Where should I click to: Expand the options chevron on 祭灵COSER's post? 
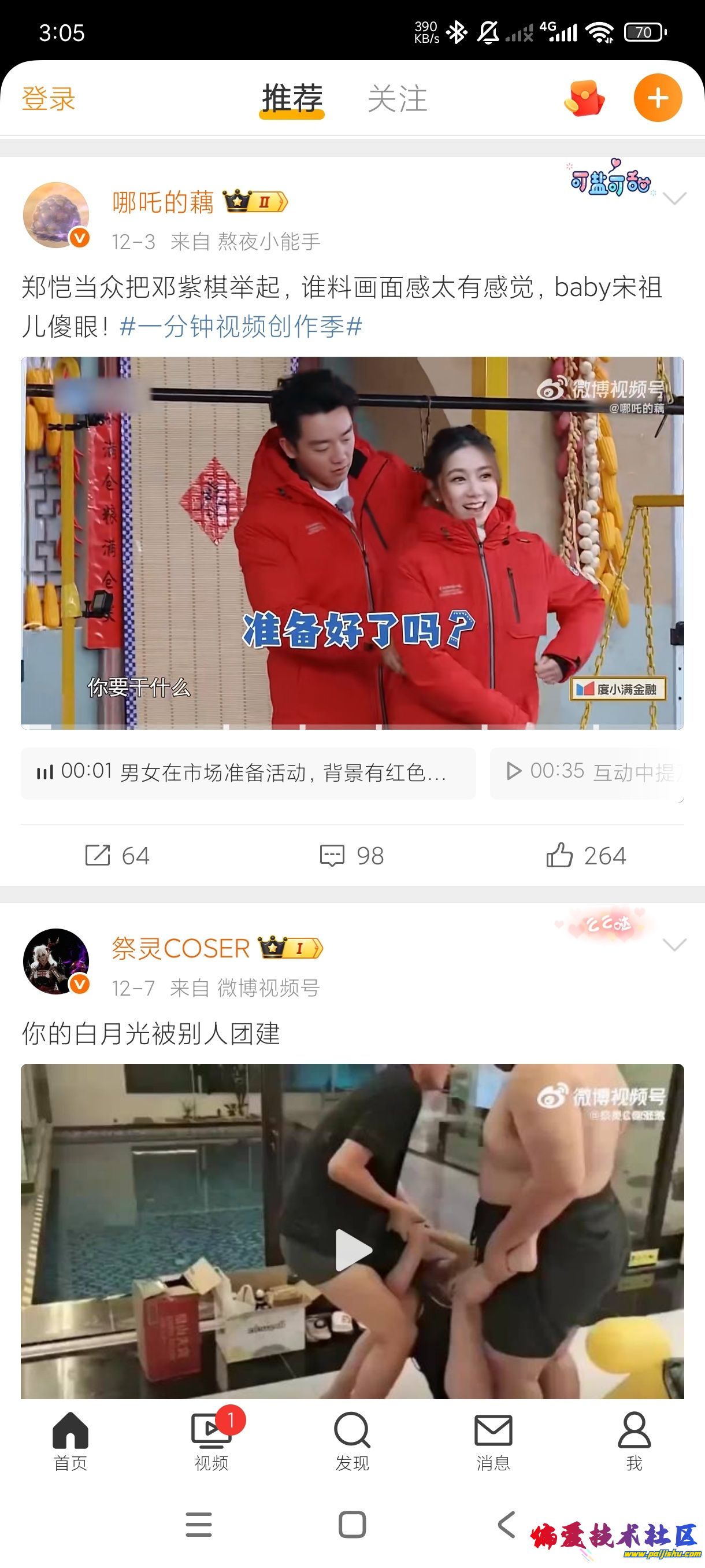pos(674,944)
